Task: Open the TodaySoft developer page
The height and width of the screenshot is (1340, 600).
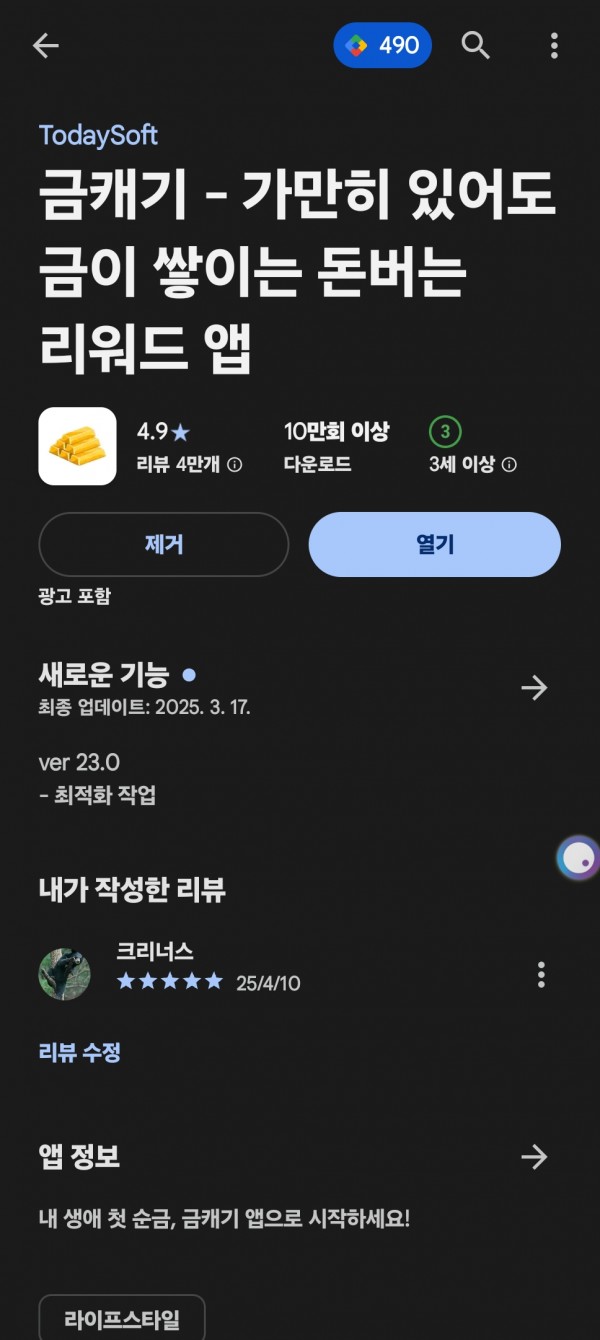Action: 98,135
